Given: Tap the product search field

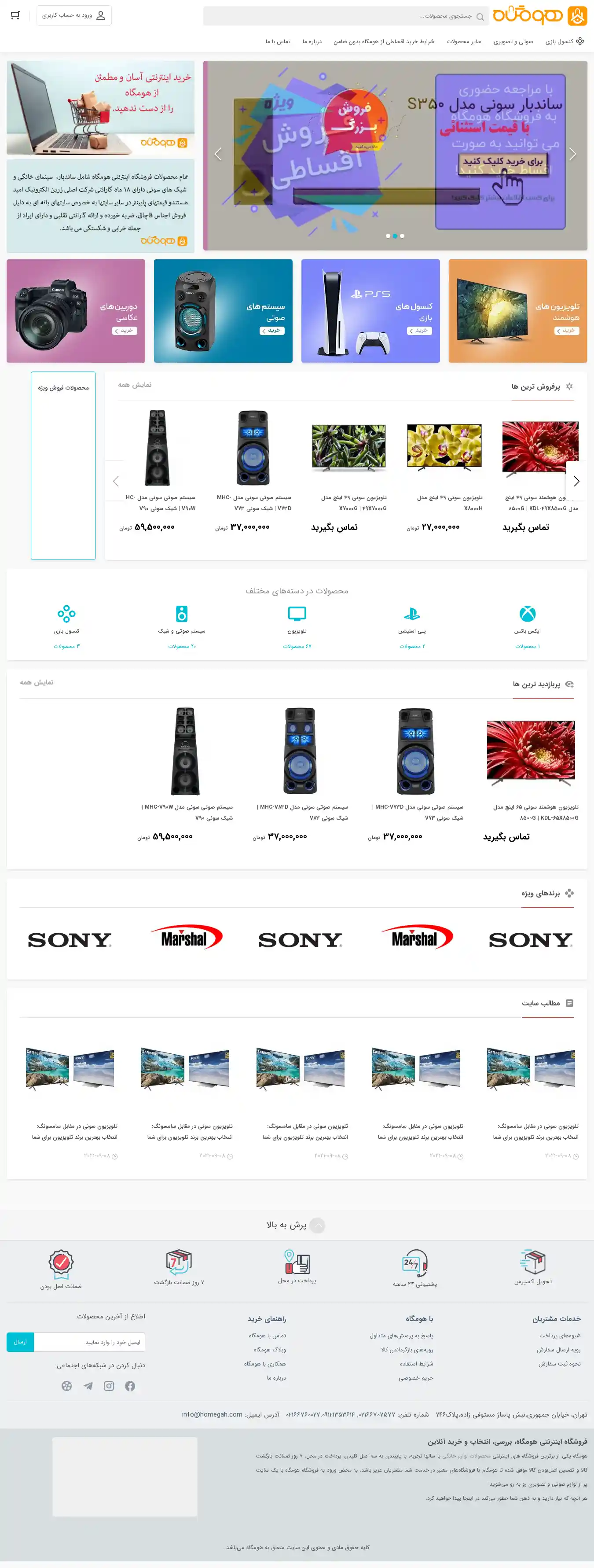Looking at the screenshot, I should click(341, 16).
